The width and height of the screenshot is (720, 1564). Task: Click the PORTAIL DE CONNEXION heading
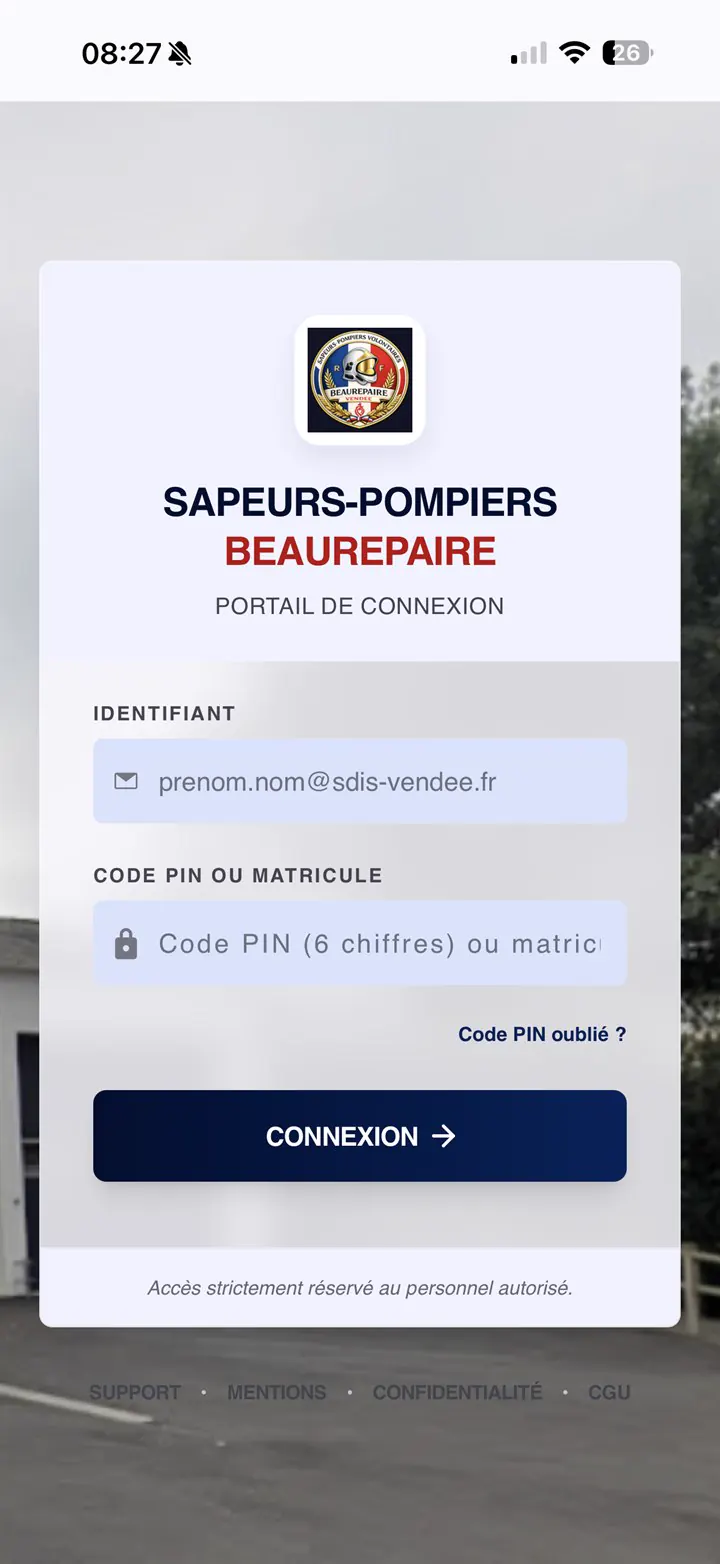360,606
